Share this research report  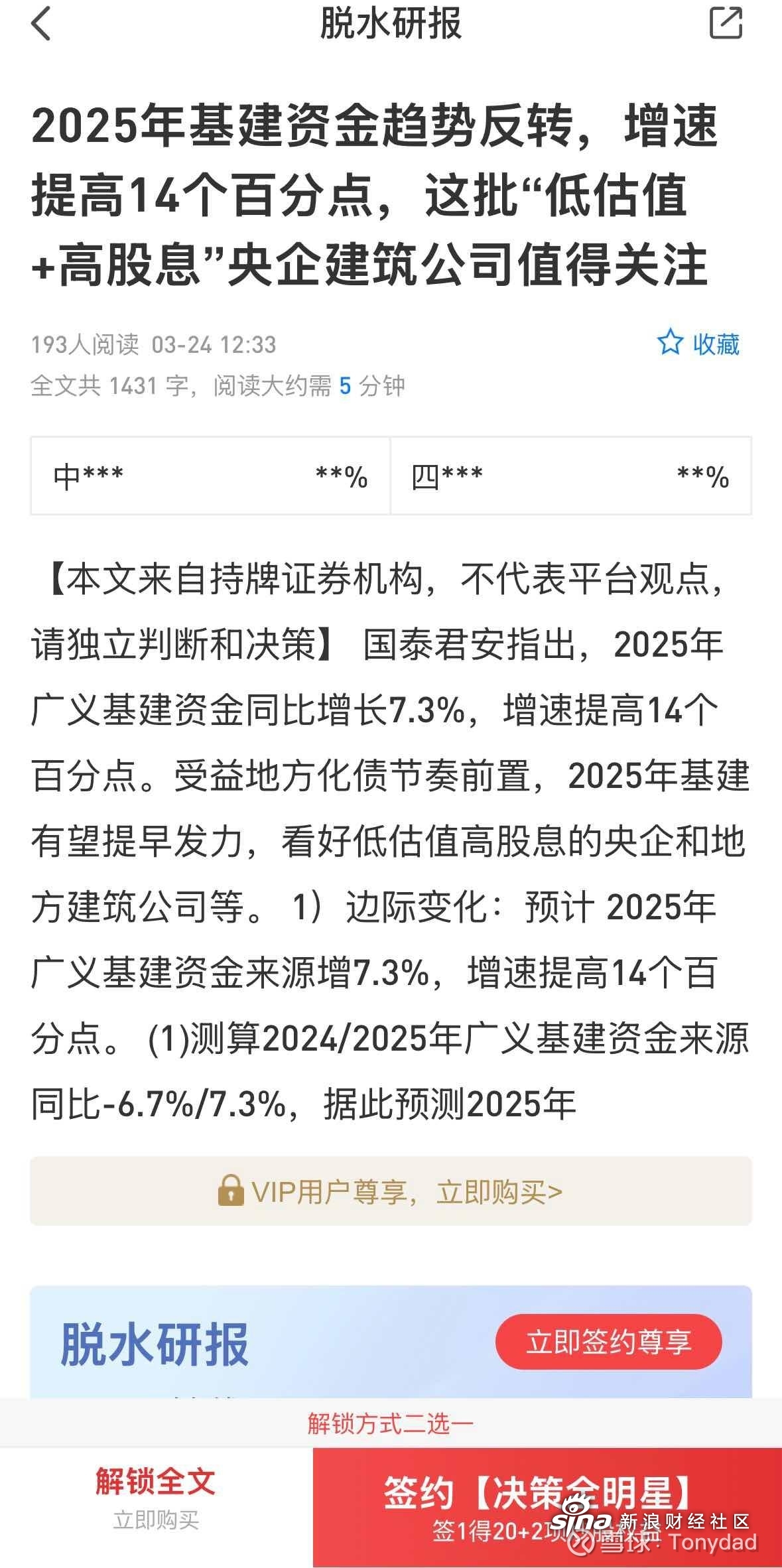click(x=726, y=23)
